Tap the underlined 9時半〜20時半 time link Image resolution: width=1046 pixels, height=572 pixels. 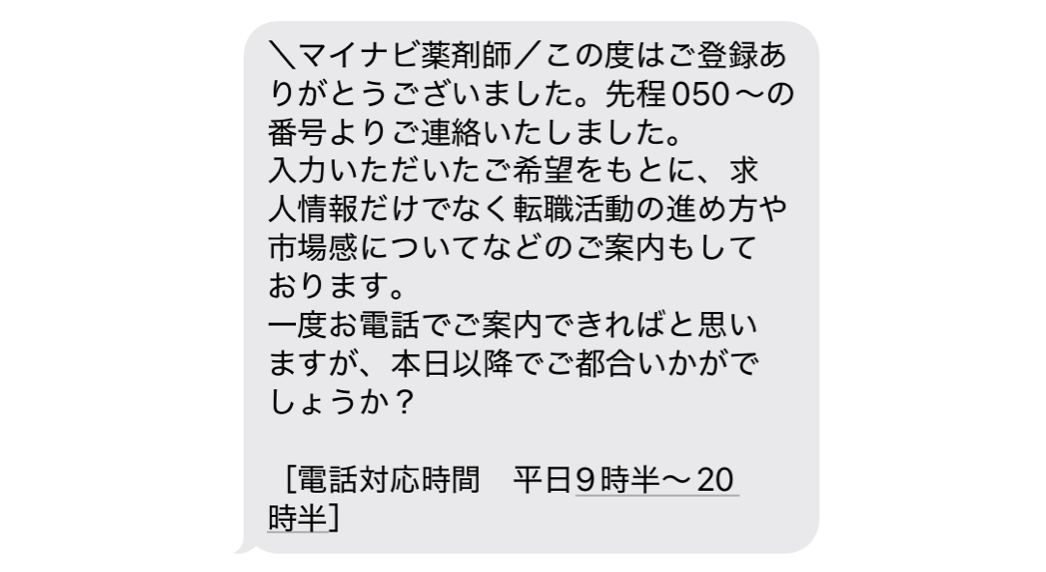coord(656,481)
